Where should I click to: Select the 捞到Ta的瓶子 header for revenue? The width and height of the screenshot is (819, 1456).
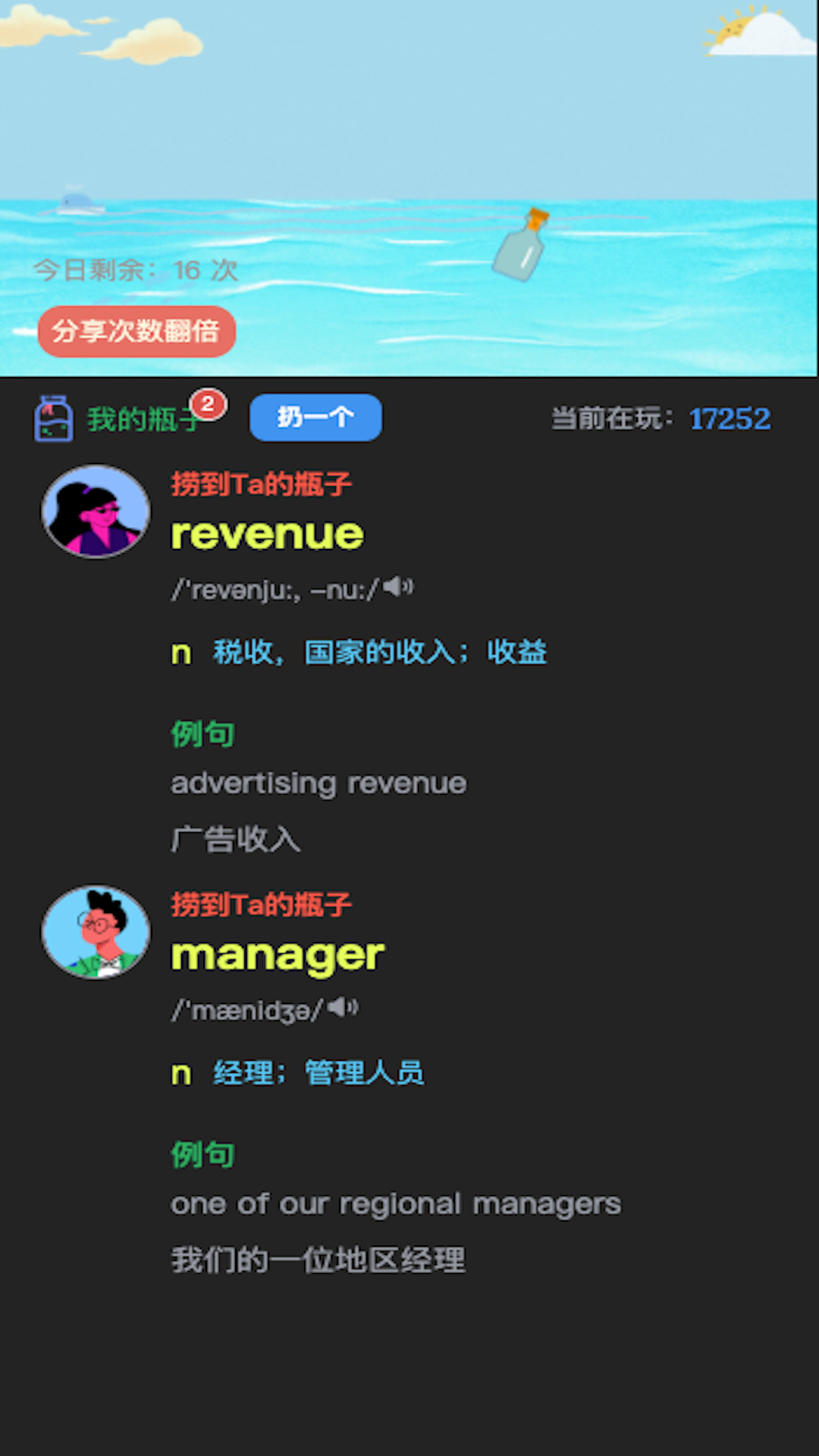(x=262, y=483)
